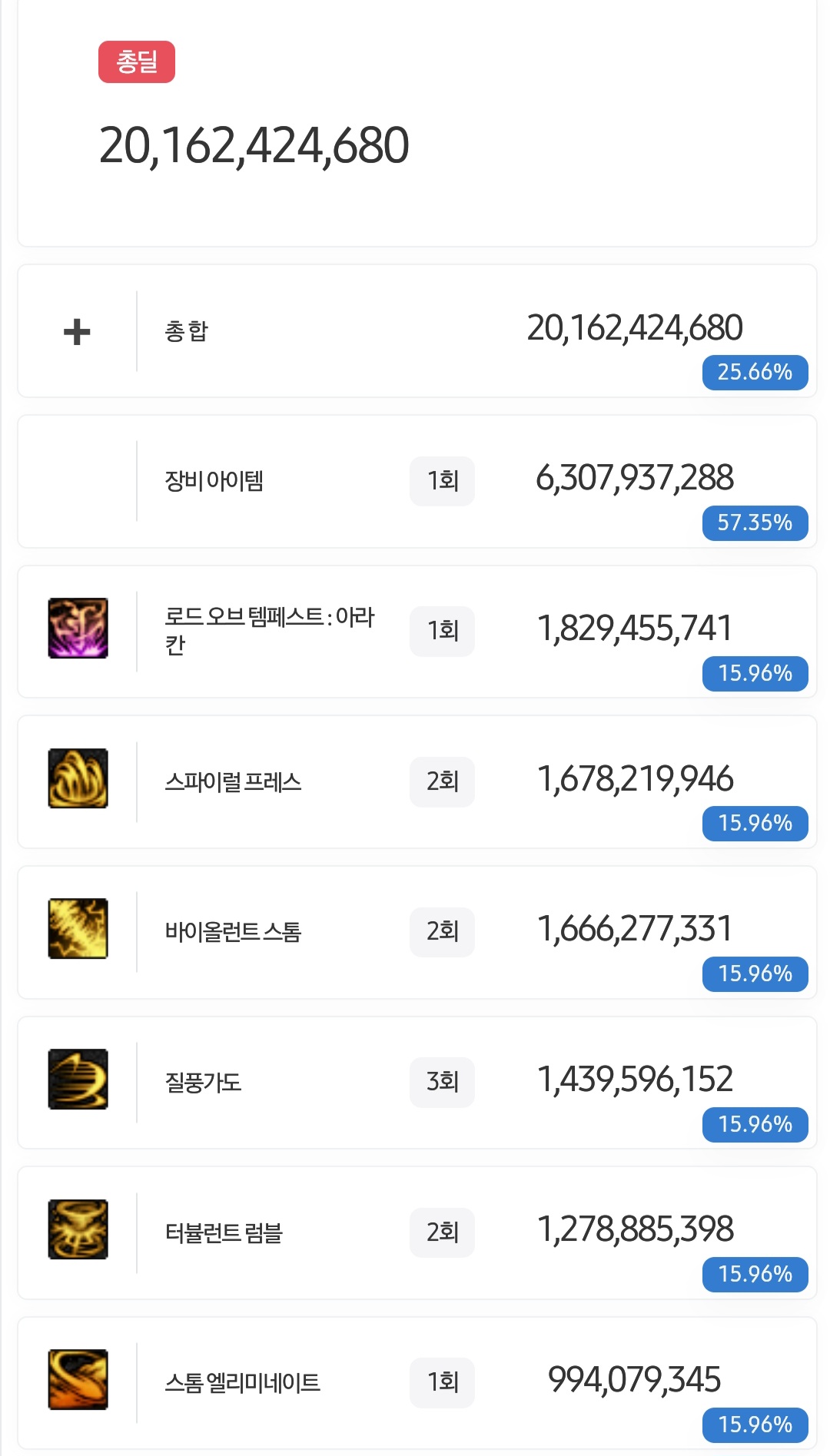Select the 스파이럴 프레스 skill row
Image resolution: width=830 pixels, height=1456 pixels.
tap(417, 782)
